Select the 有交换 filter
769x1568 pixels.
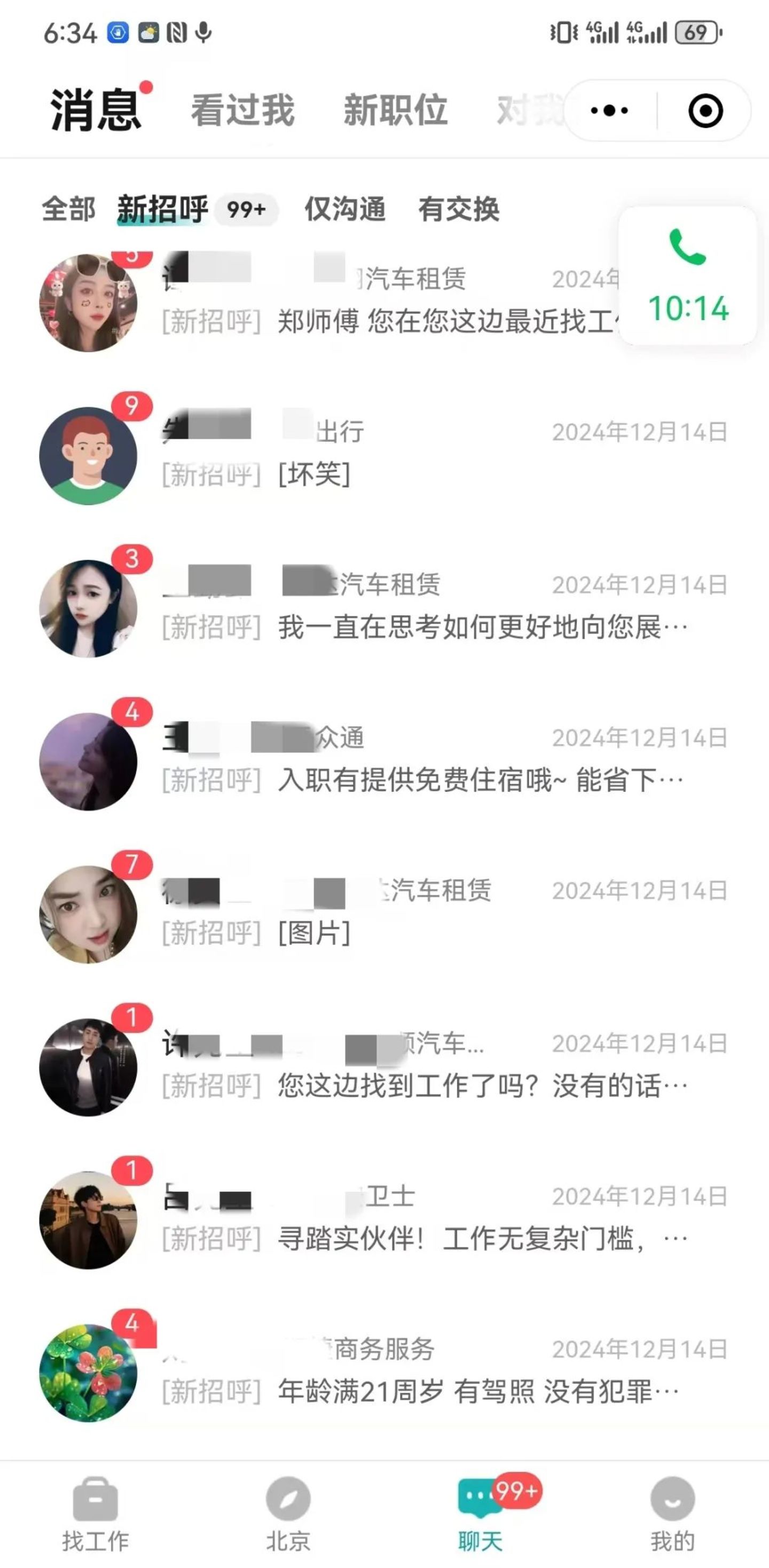point(459,209)
